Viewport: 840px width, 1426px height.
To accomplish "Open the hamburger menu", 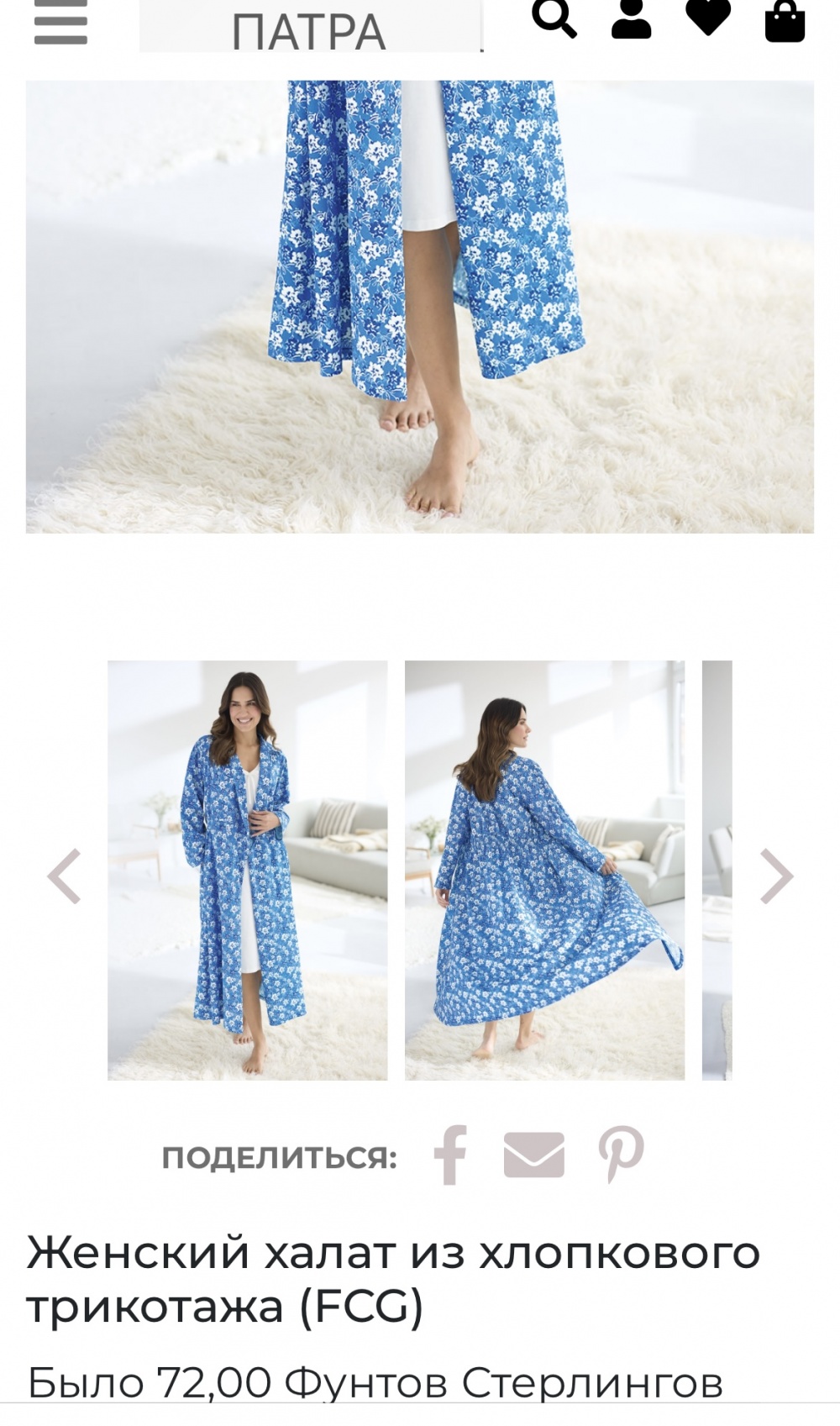I will click(60, 23).
